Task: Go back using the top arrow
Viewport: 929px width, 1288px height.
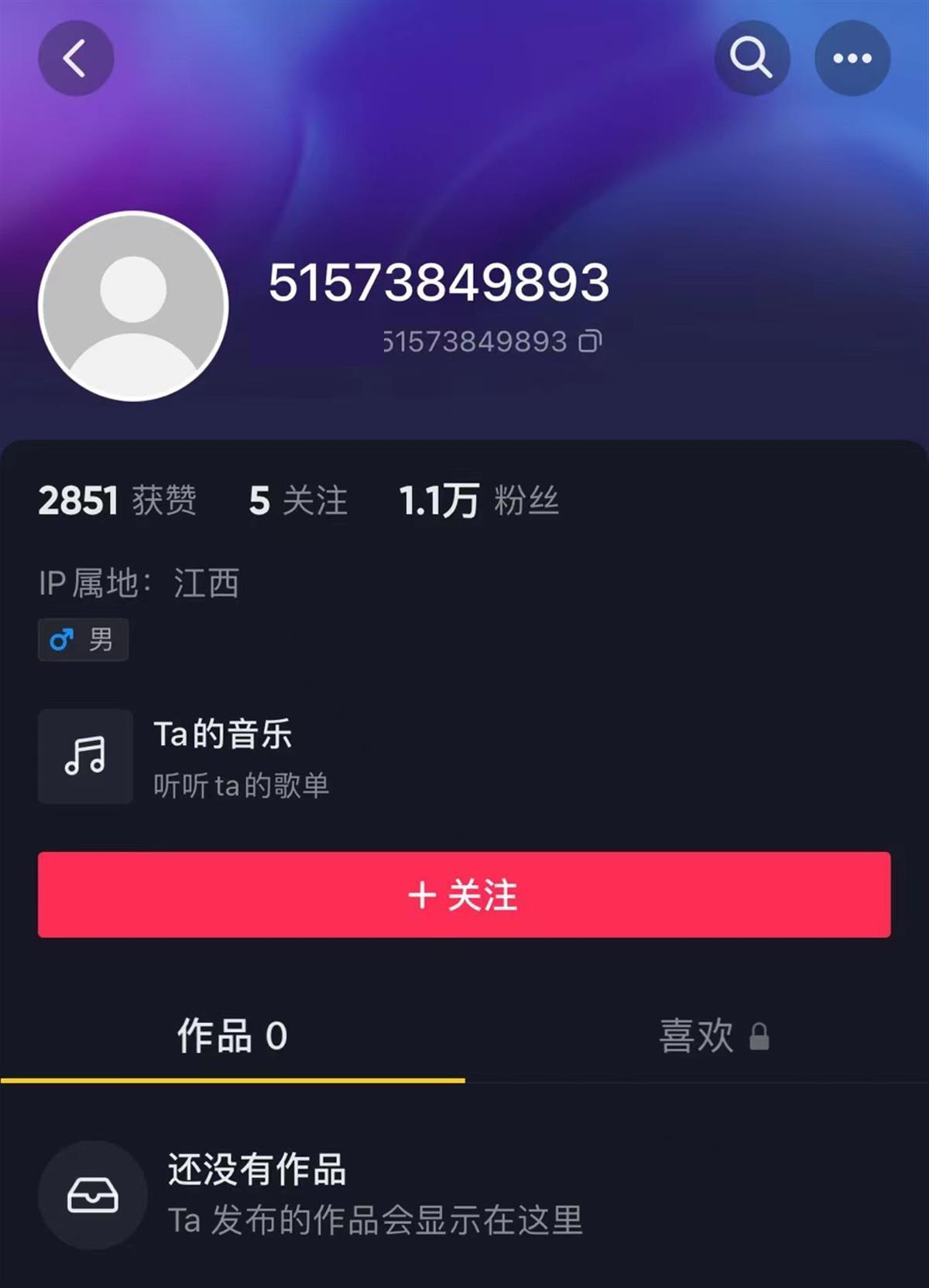Action: pyautogui.click(x=75, y=58)
